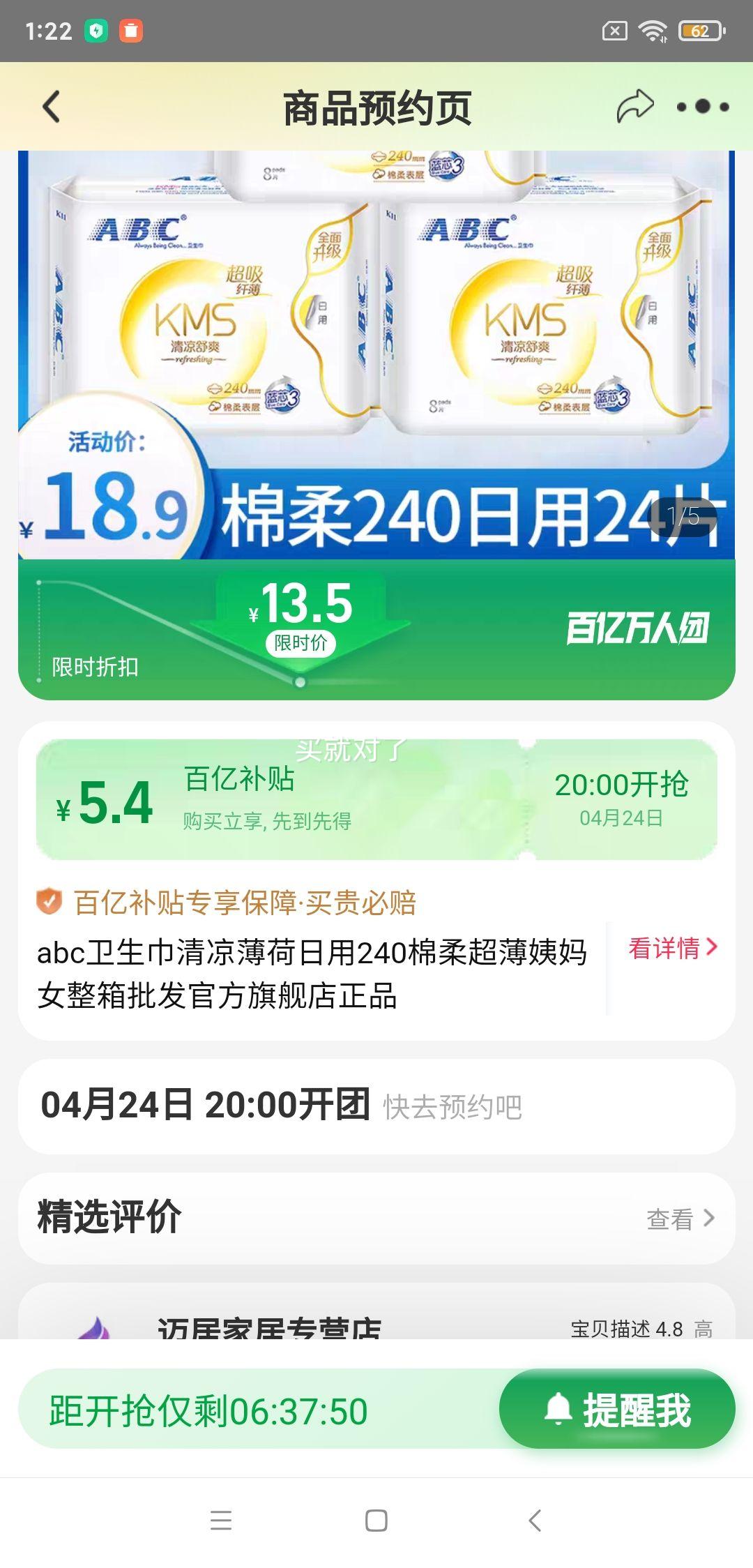
Task: Tap the back arrow to leave product page
Action: point(49,106)
